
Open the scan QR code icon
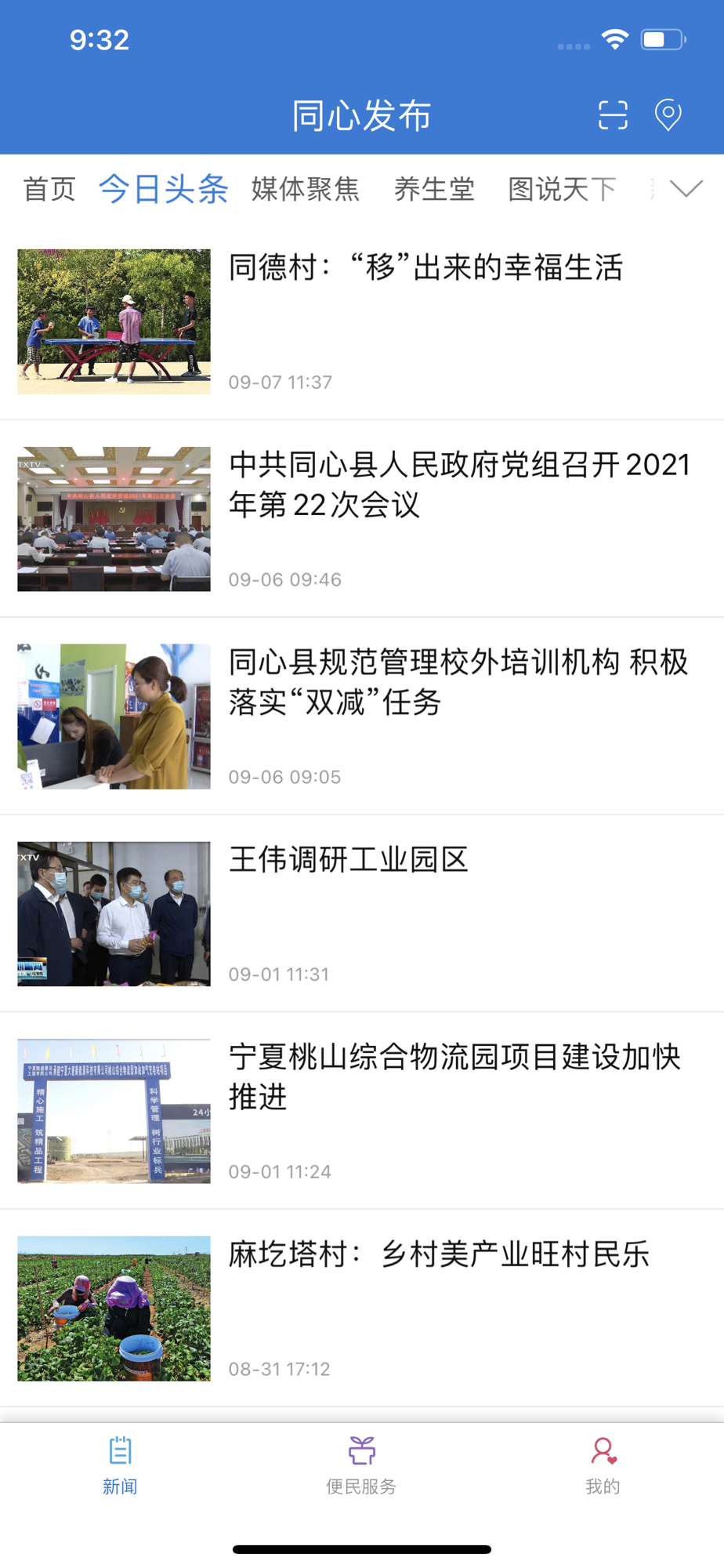(x=613, y=115)
